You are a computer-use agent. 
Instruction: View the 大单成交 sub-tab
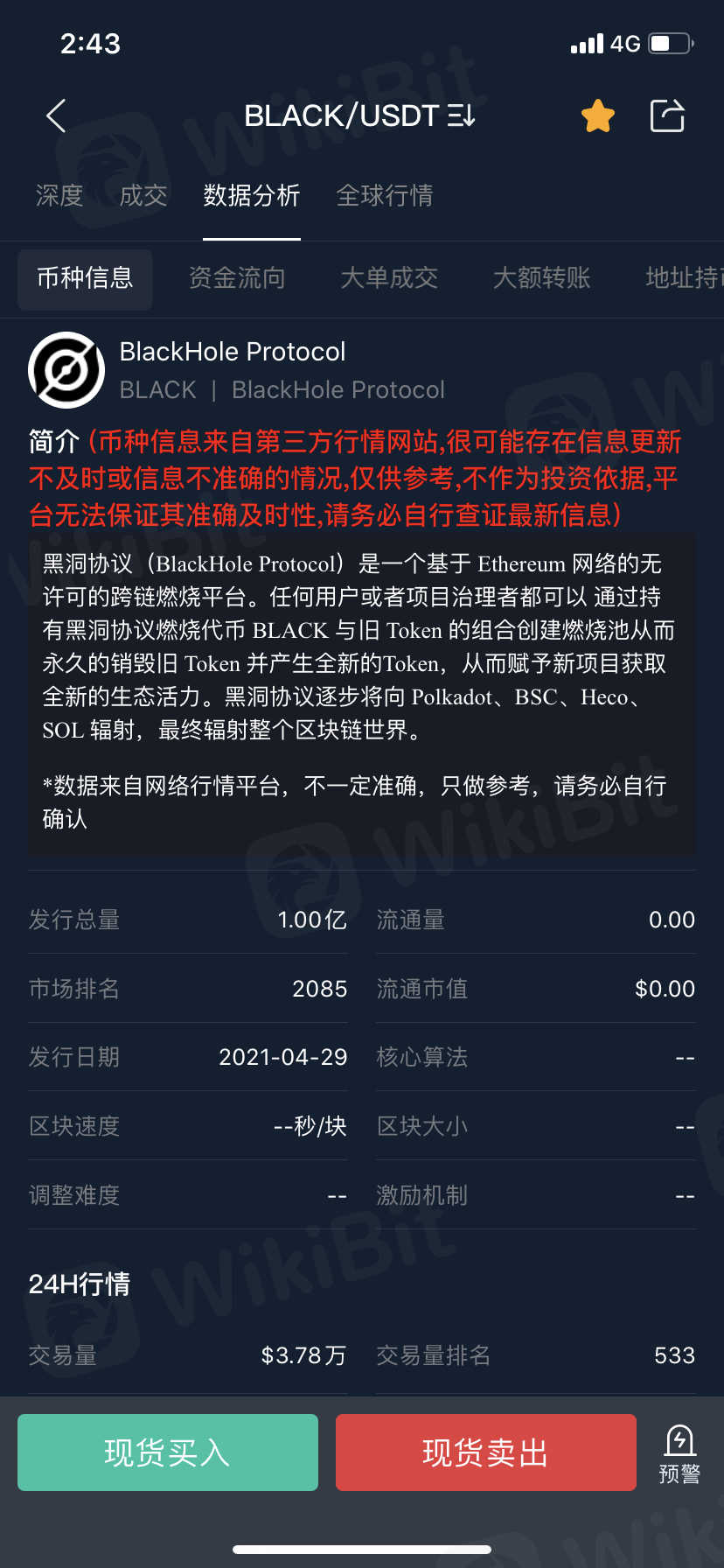[x=389, y=278]
